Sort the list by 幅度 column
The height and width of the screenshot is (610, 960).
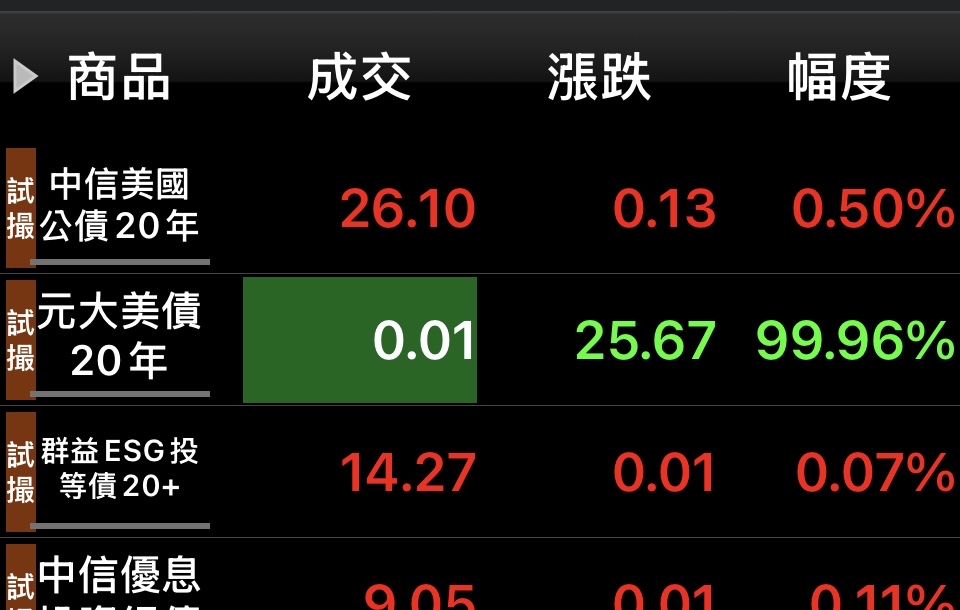(x=839, y=78)
